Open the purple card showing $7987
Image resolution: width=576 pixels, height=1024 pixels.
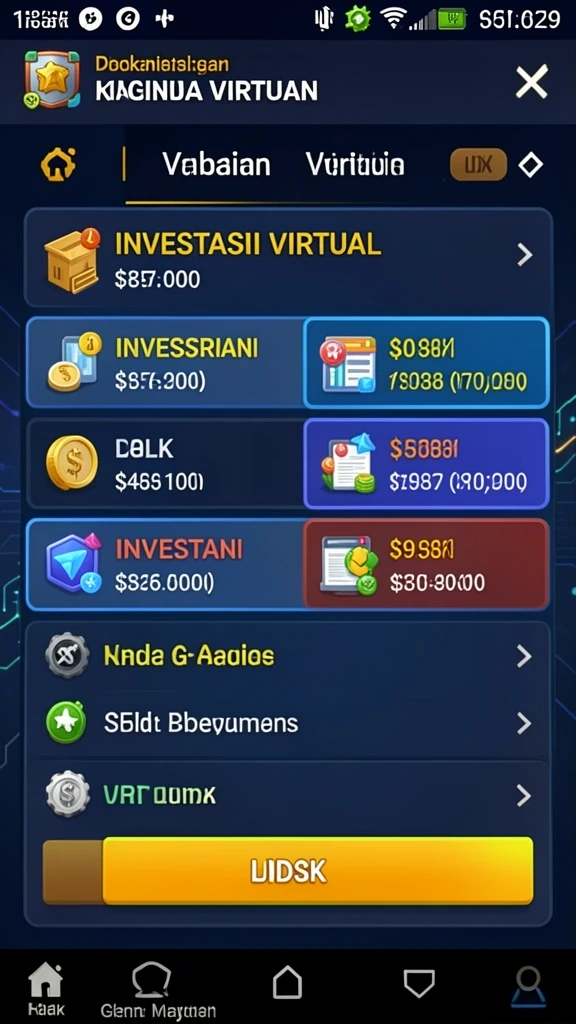tap(426, 464)
